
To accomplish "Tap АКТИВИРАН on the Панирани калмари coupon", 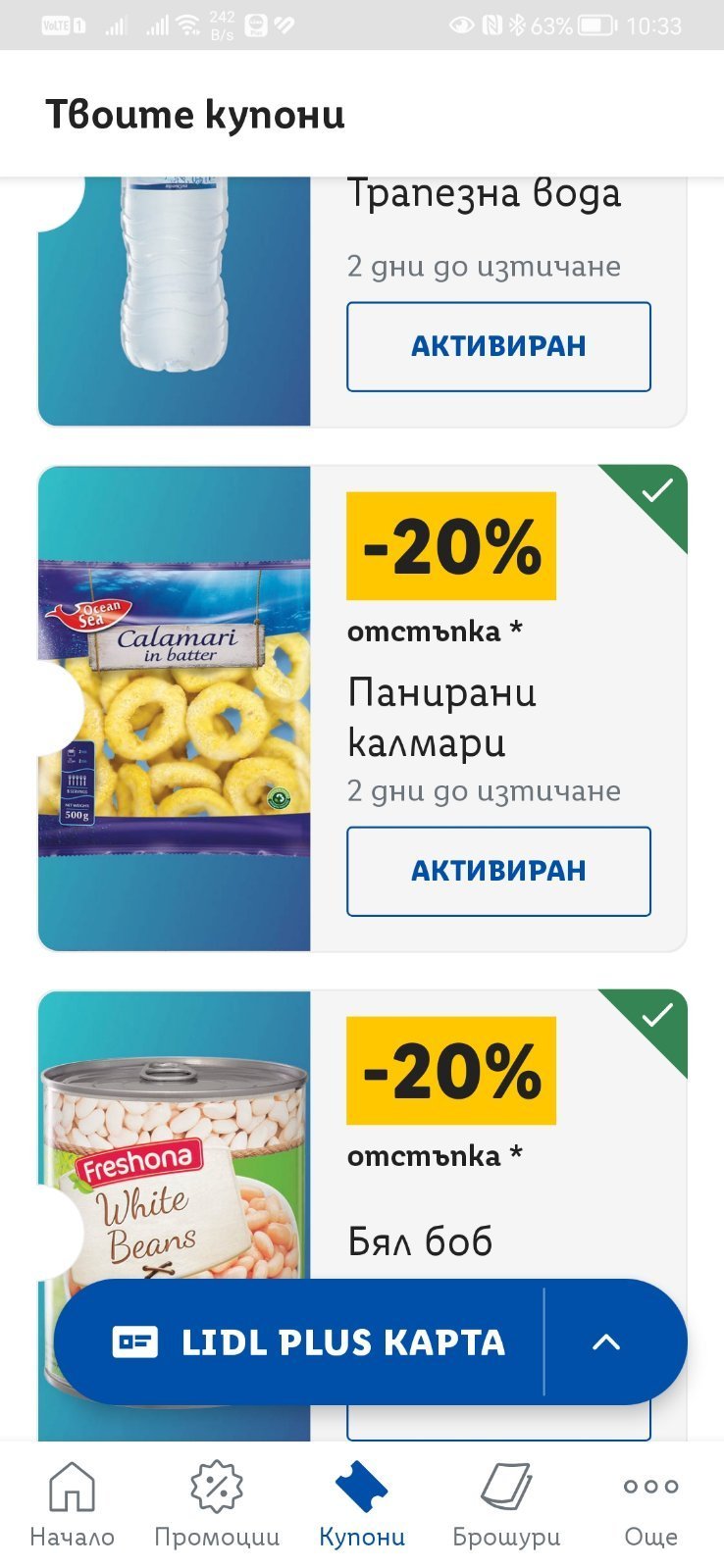I will [x=498, y=871].
